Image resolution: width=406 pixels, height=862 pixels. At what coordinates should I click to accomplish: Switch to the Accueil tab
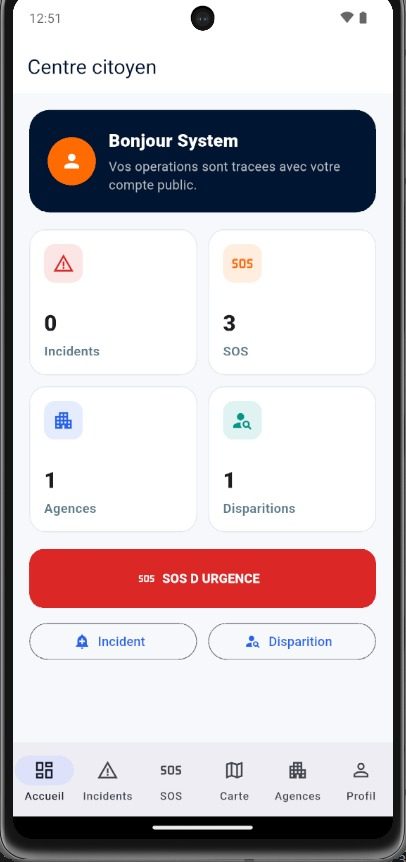(x=44, y=780)
